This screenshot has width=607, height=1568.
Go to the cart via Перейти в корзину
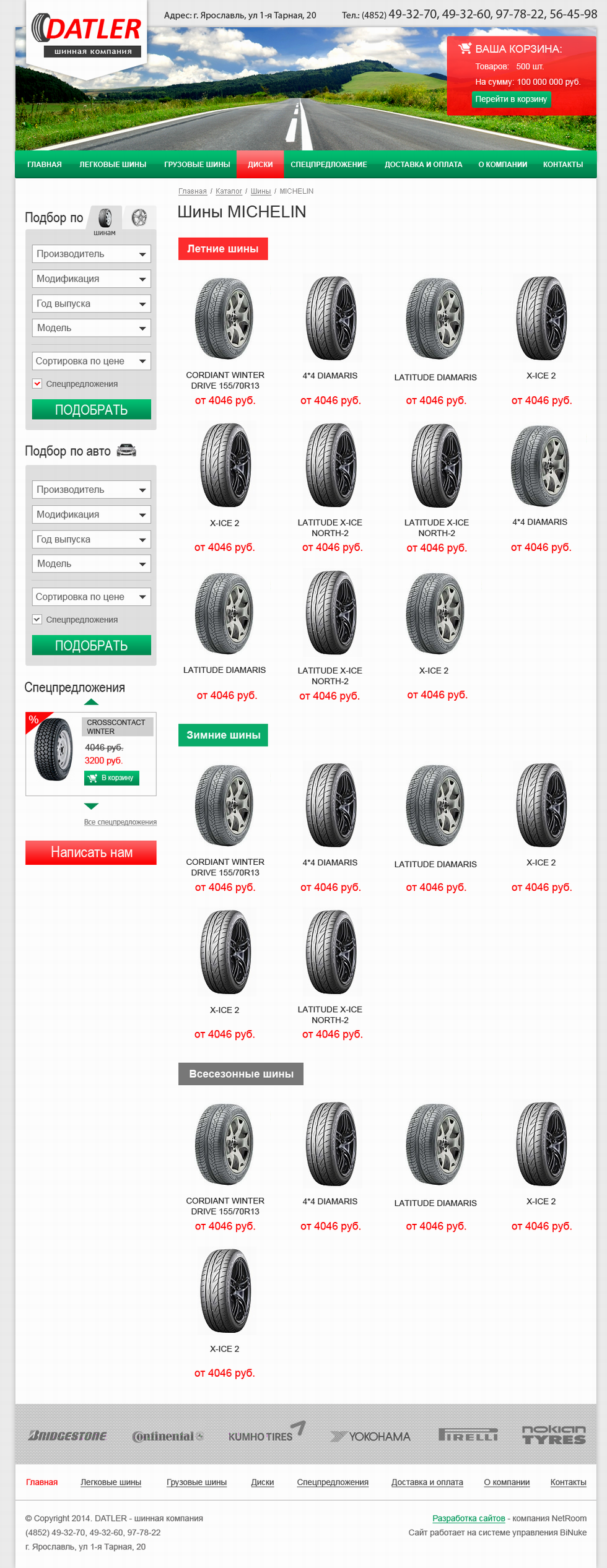(x=510, y=99)
